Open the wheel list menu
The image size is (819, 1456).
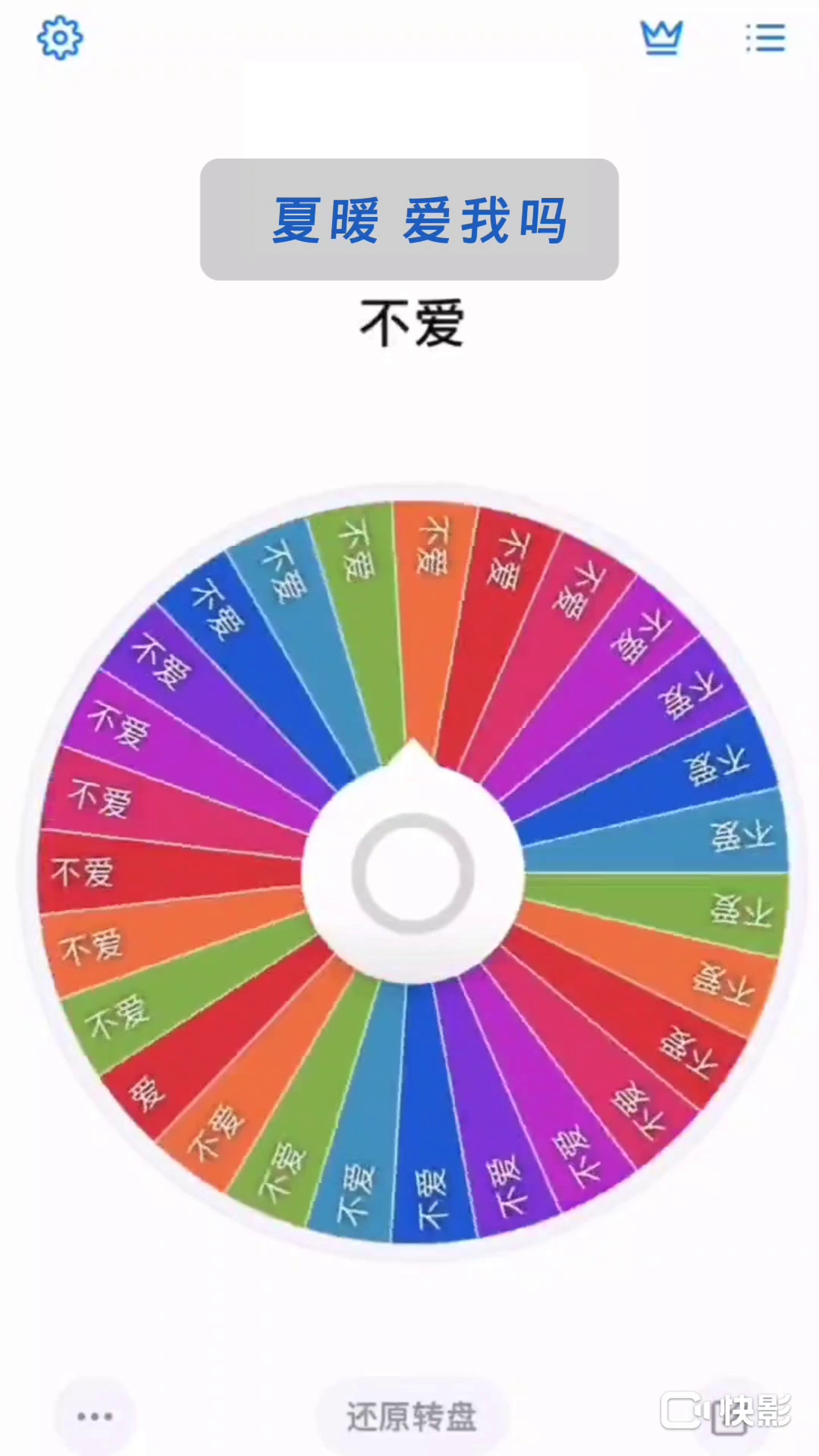tap(765, 38)
